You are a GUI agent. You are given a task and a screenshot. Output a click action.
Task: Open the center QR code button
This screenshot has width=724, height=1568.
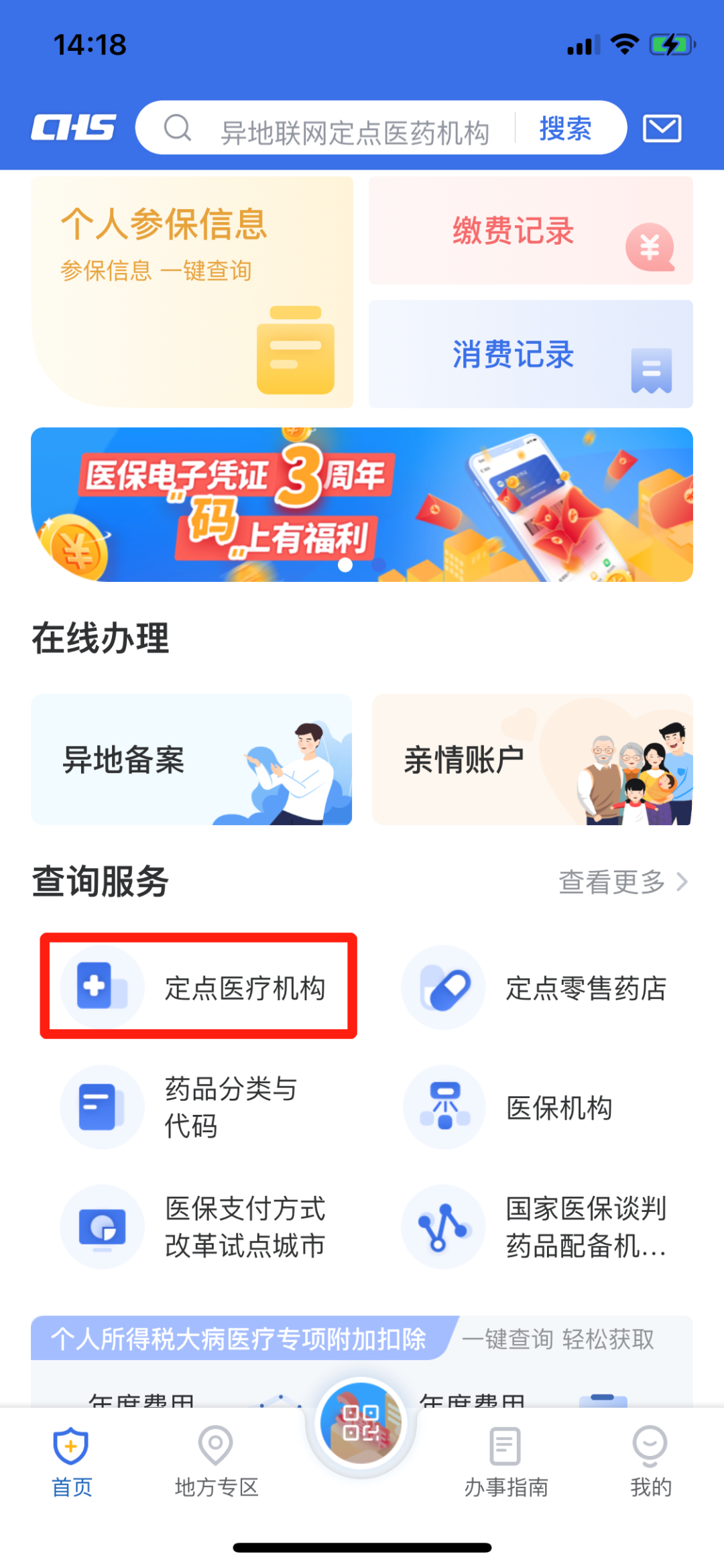(x=361, y=1423)
